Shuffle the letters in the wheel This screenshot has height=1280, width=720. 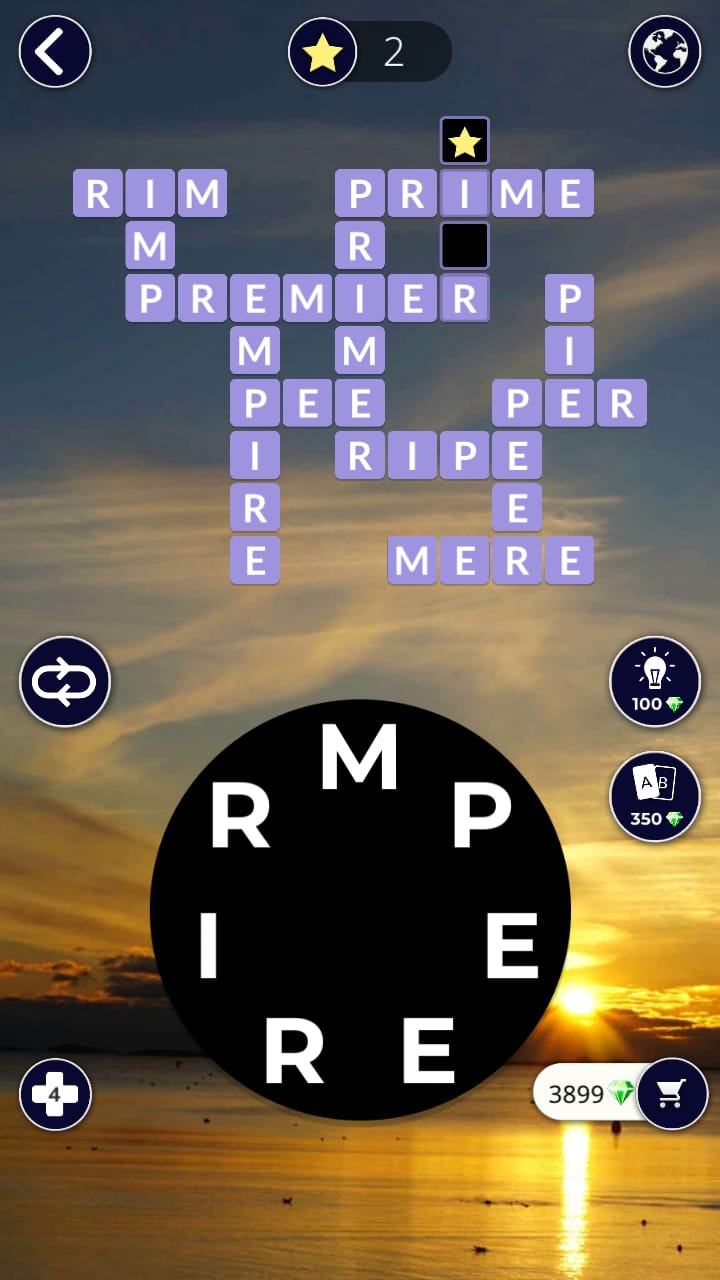pyautogui.click(x=65, y=682)
